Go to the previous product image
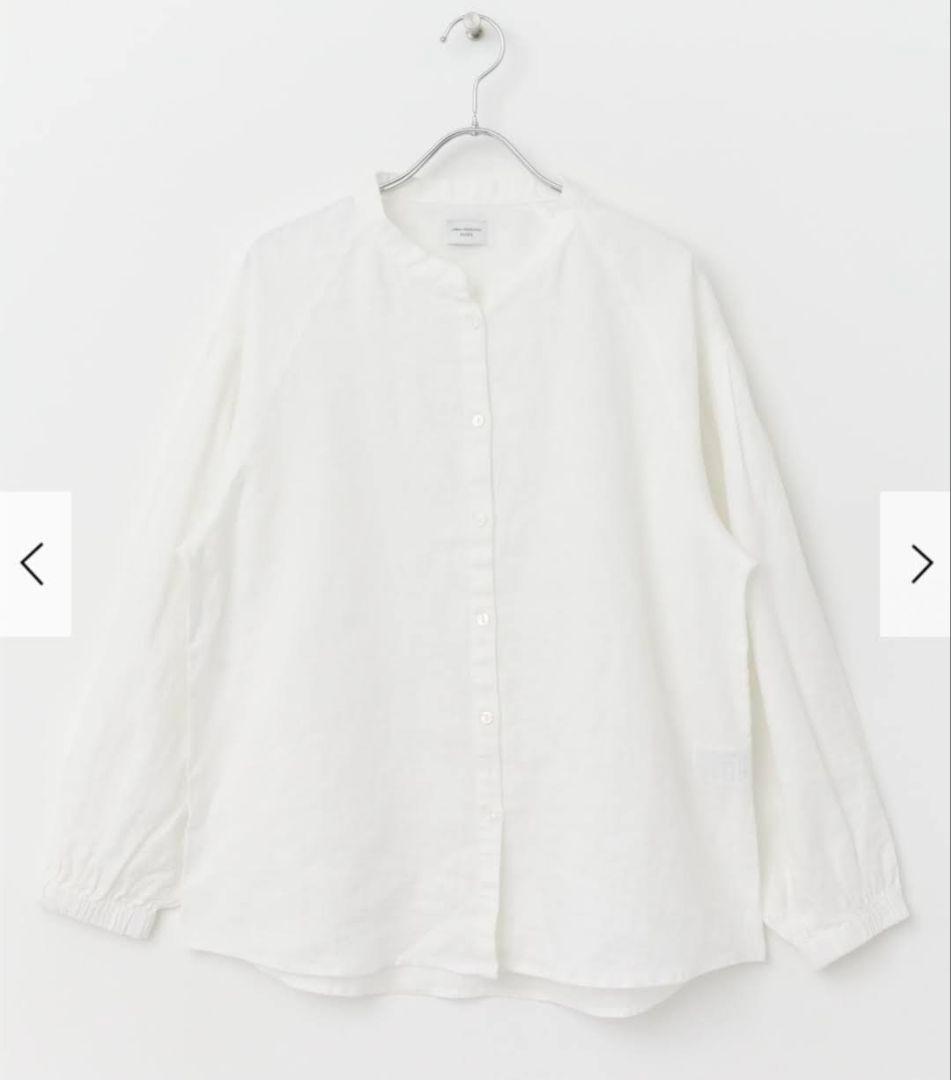 coord(34,563)
